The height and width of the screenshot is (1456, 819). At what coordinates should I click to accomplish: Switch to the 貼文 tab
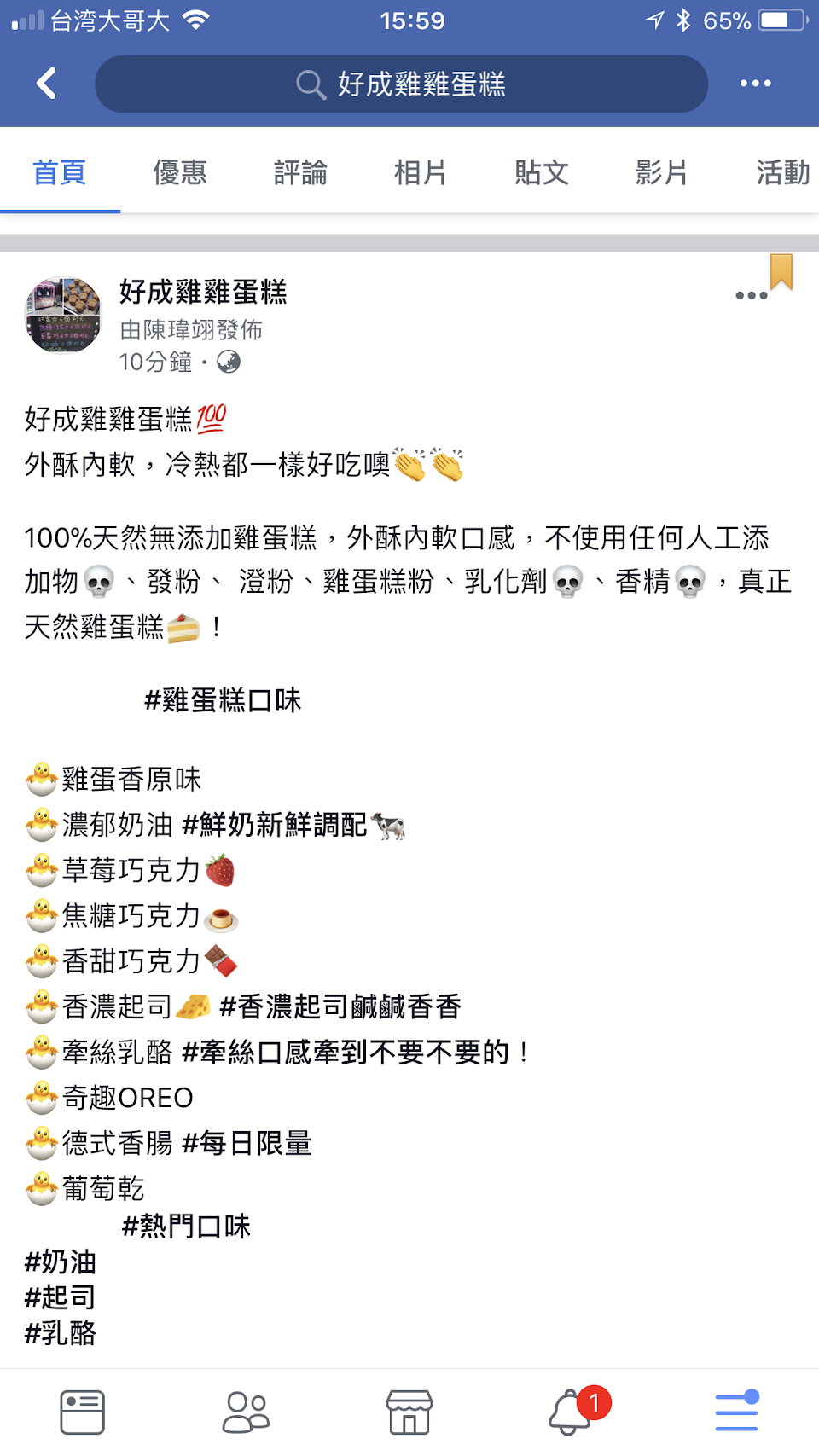click(x=541, y=172)
